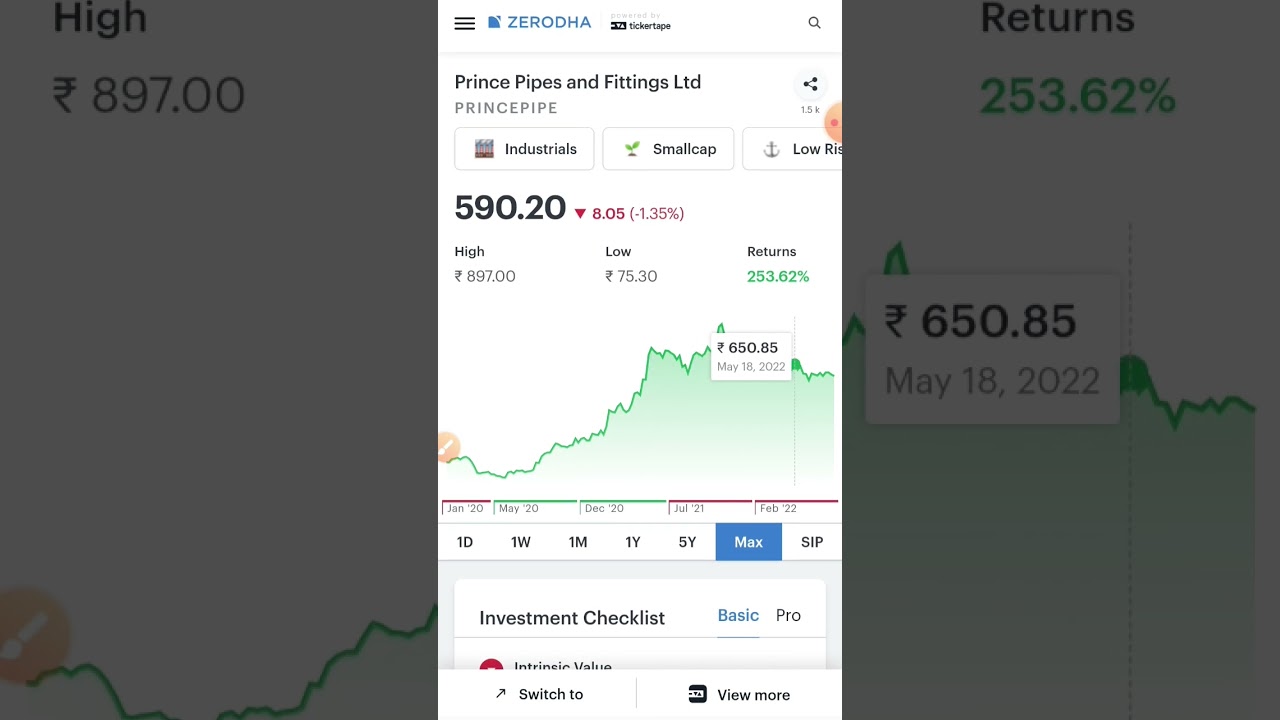The width and height of the screenshot is (1280, 720).
Task: Open the search icon
Action: [814, 23]
